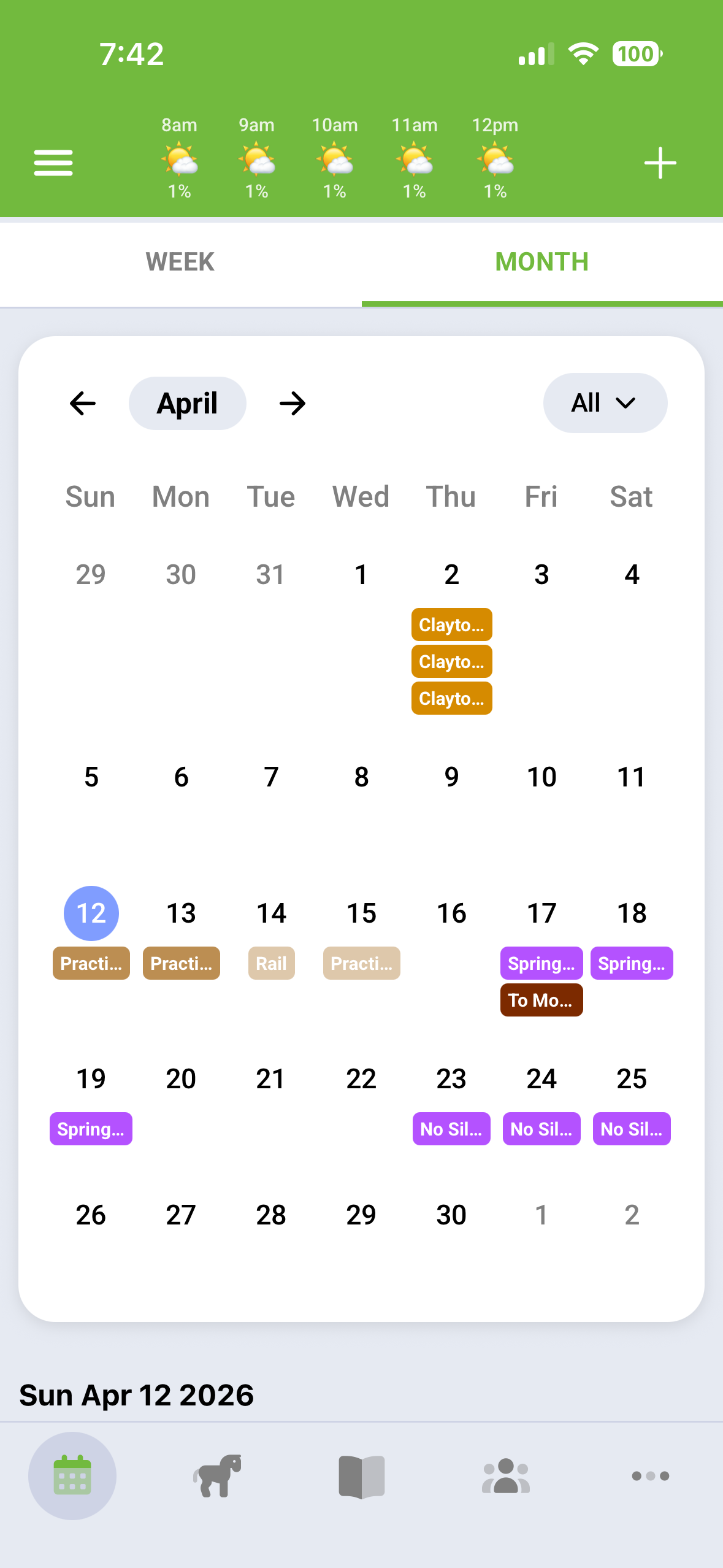Open the people section from bottom bar

tap(506, 1476)
